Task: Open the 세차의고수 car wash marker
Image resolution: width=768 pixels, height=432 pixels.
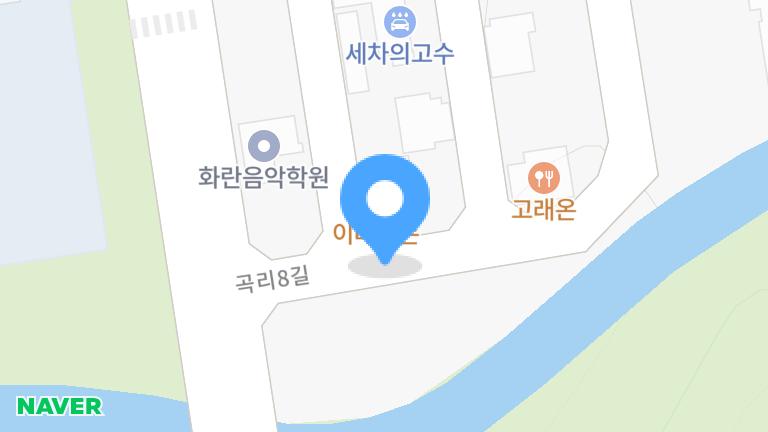Action: [400, 20]
